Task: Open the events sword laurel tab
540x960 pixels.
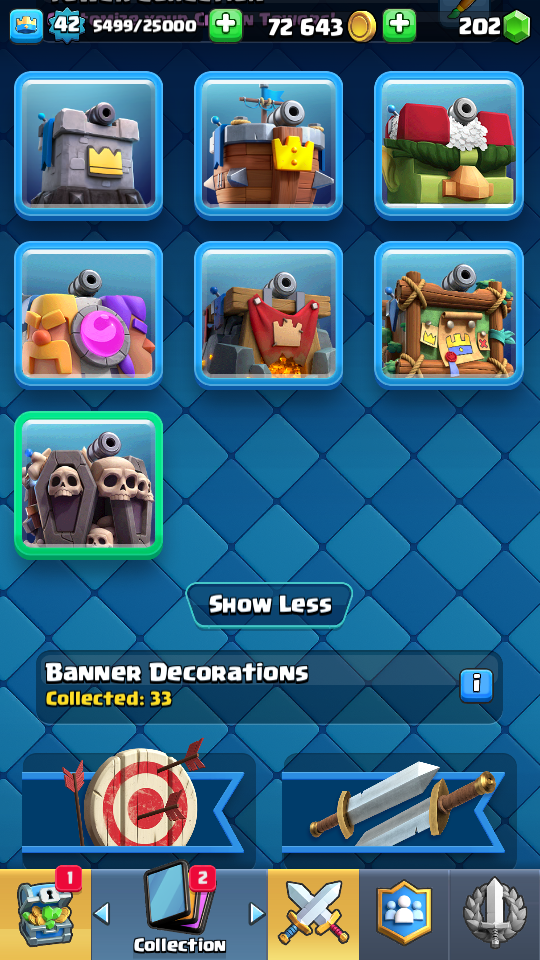Action: click(x=495, y=914)
